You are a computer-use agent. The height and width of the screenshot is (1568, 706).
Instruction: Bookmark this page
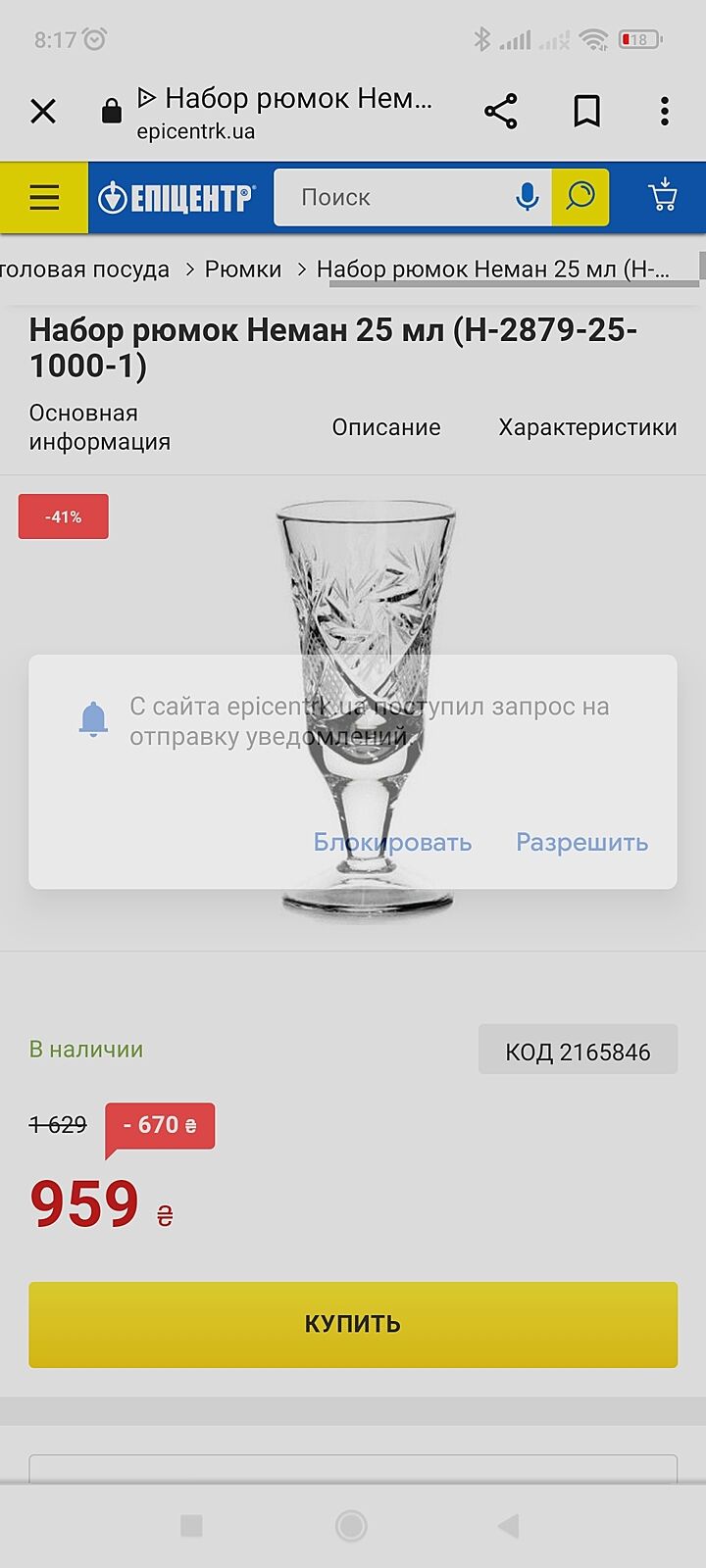(586, 112)
